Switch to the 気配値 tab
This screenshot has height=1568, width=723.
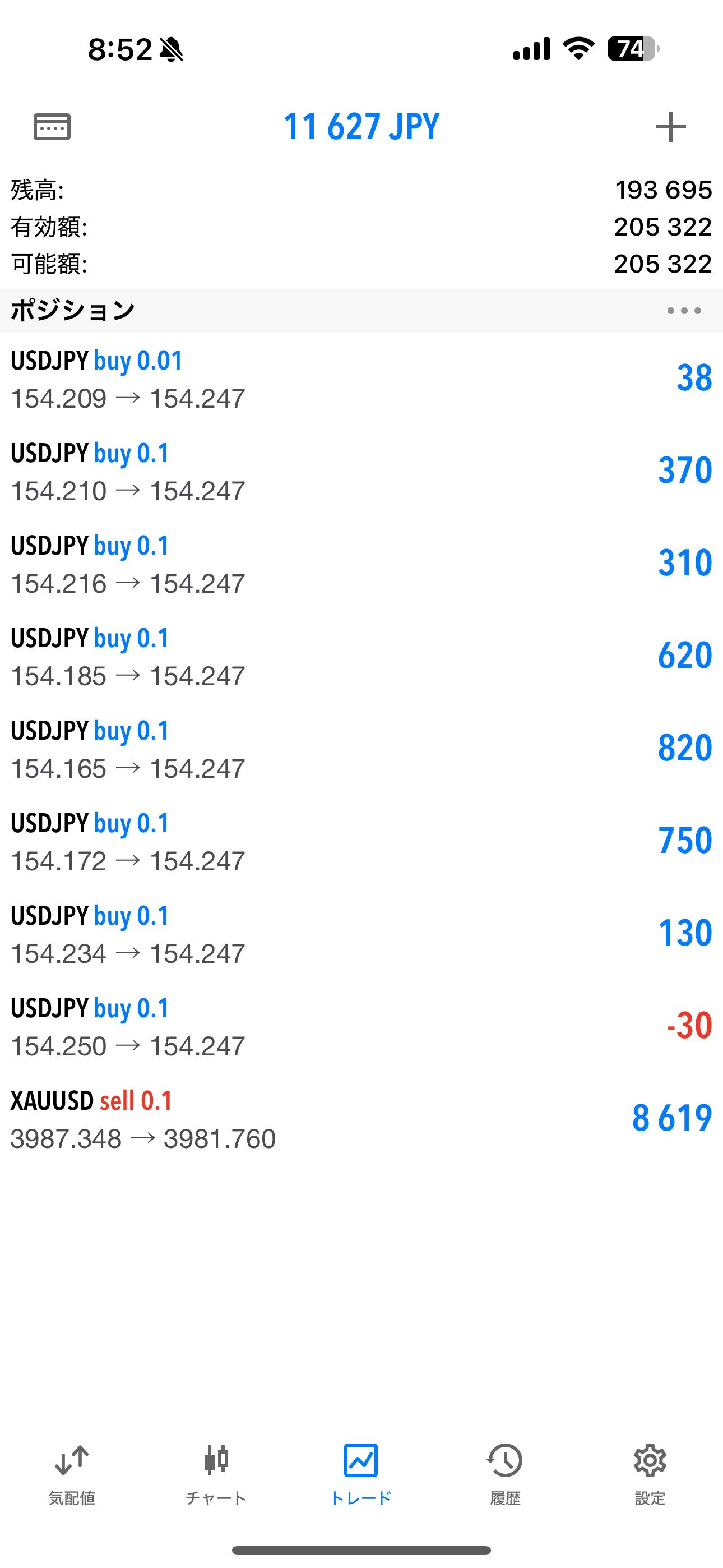pyautogui.click(x=72, y=1474)
